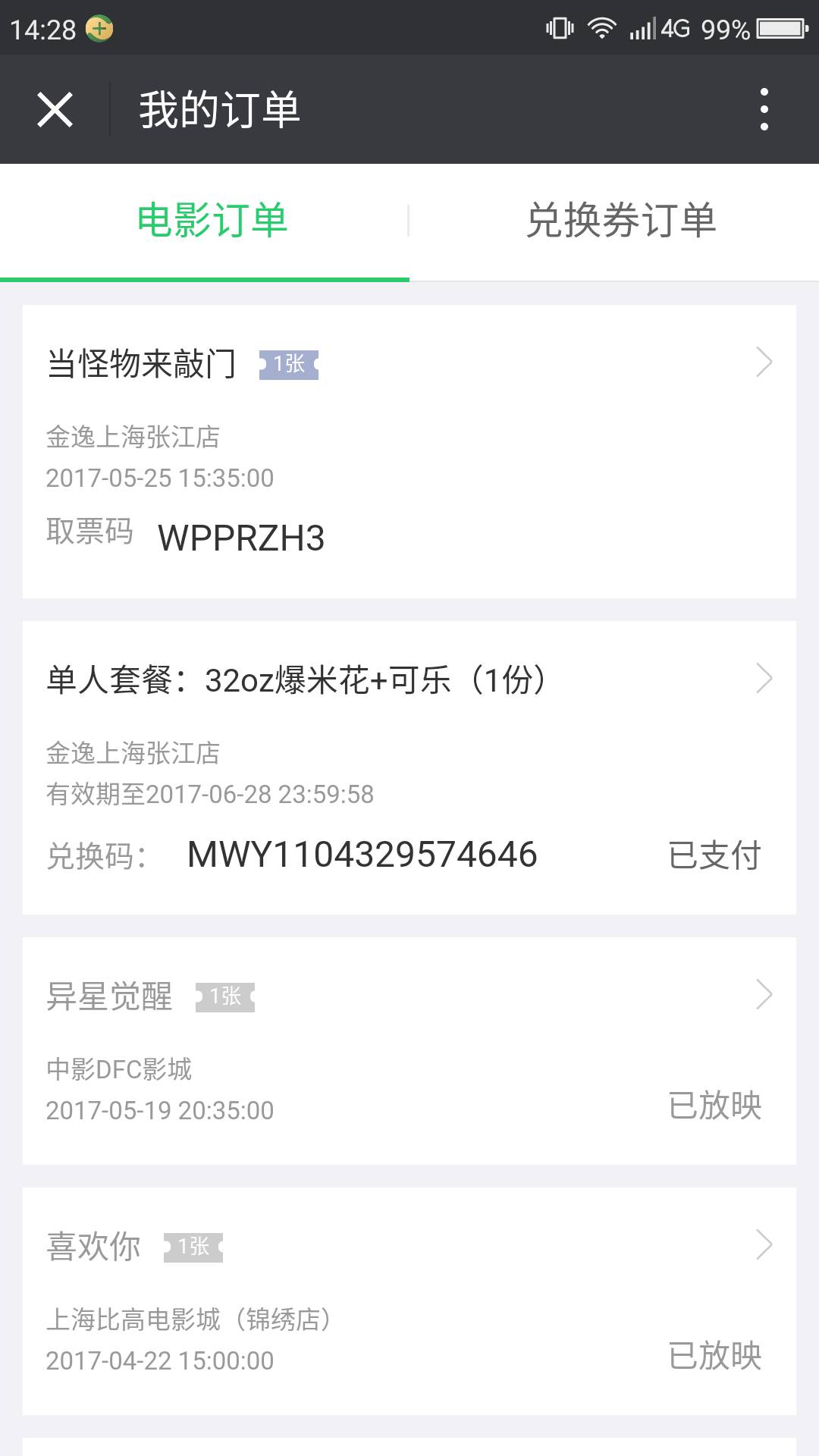819x1456 pixels.
Task: Open the 喜欢你 movie order
Action: (409, 1301)
